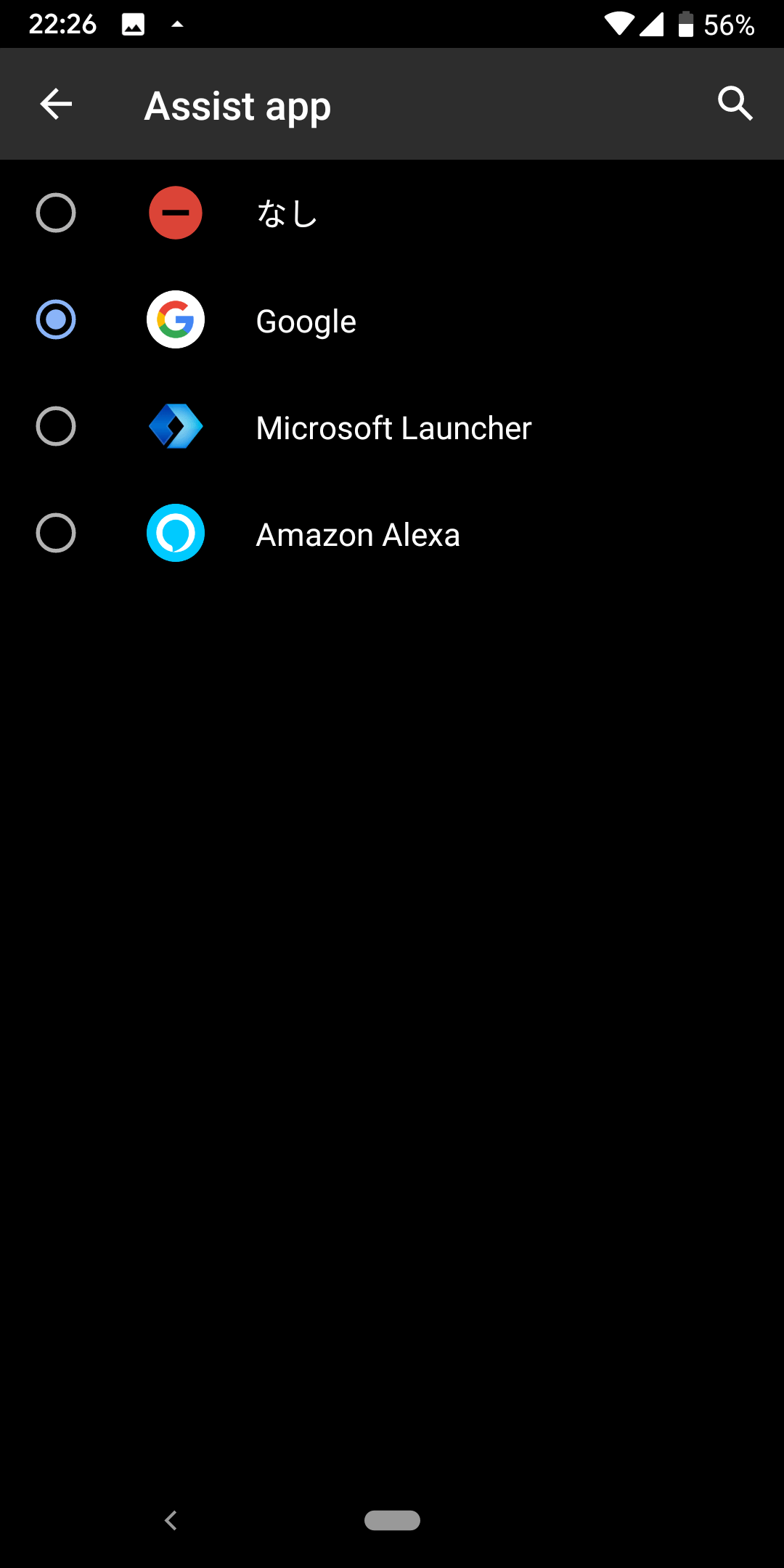784x1568 pixels.
Task: Tap the clock showing 22:26
Action: pos(64,24)
